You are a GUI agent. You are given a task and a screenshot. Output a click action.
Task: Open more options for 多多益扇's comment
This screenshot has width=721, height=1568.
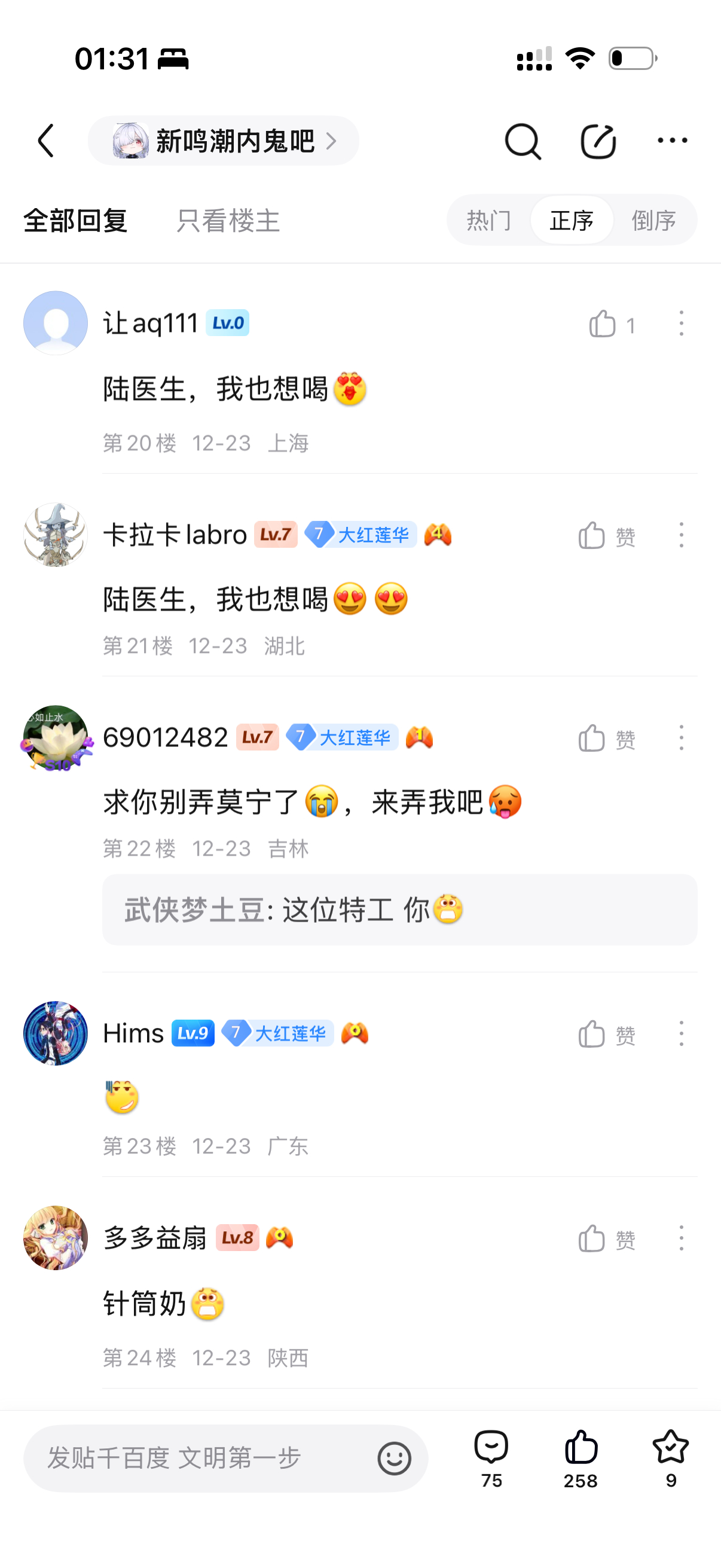[682, 1238]
